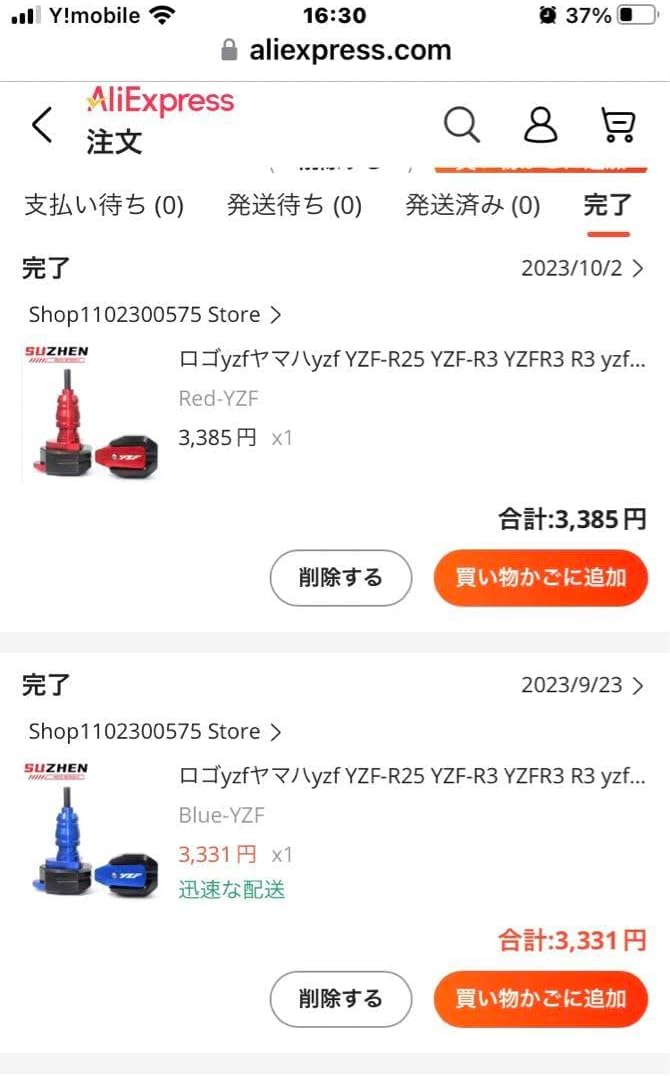Open the account profile icon
670x1076 pixels.
540,126
